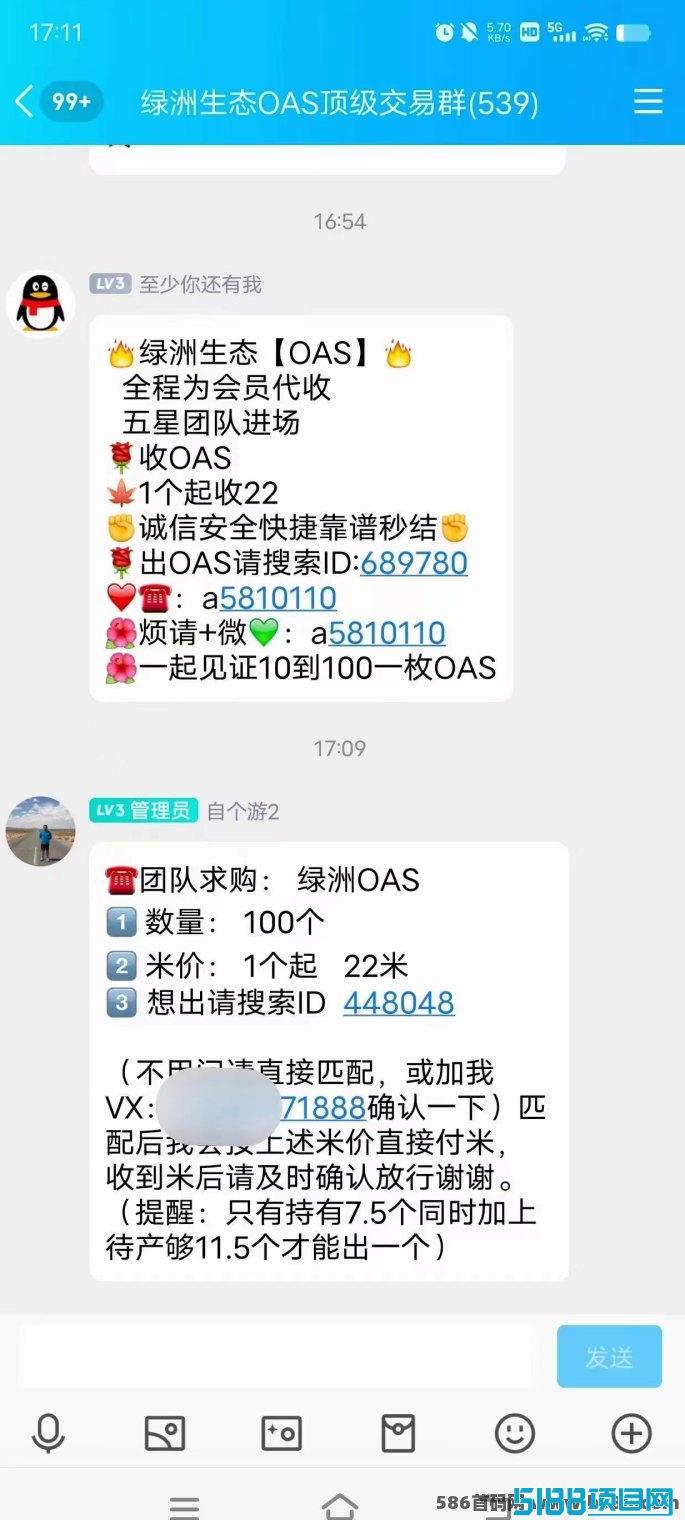Tap the linked ID 689780
The image size is (685, 1520).
pos(414,563)
